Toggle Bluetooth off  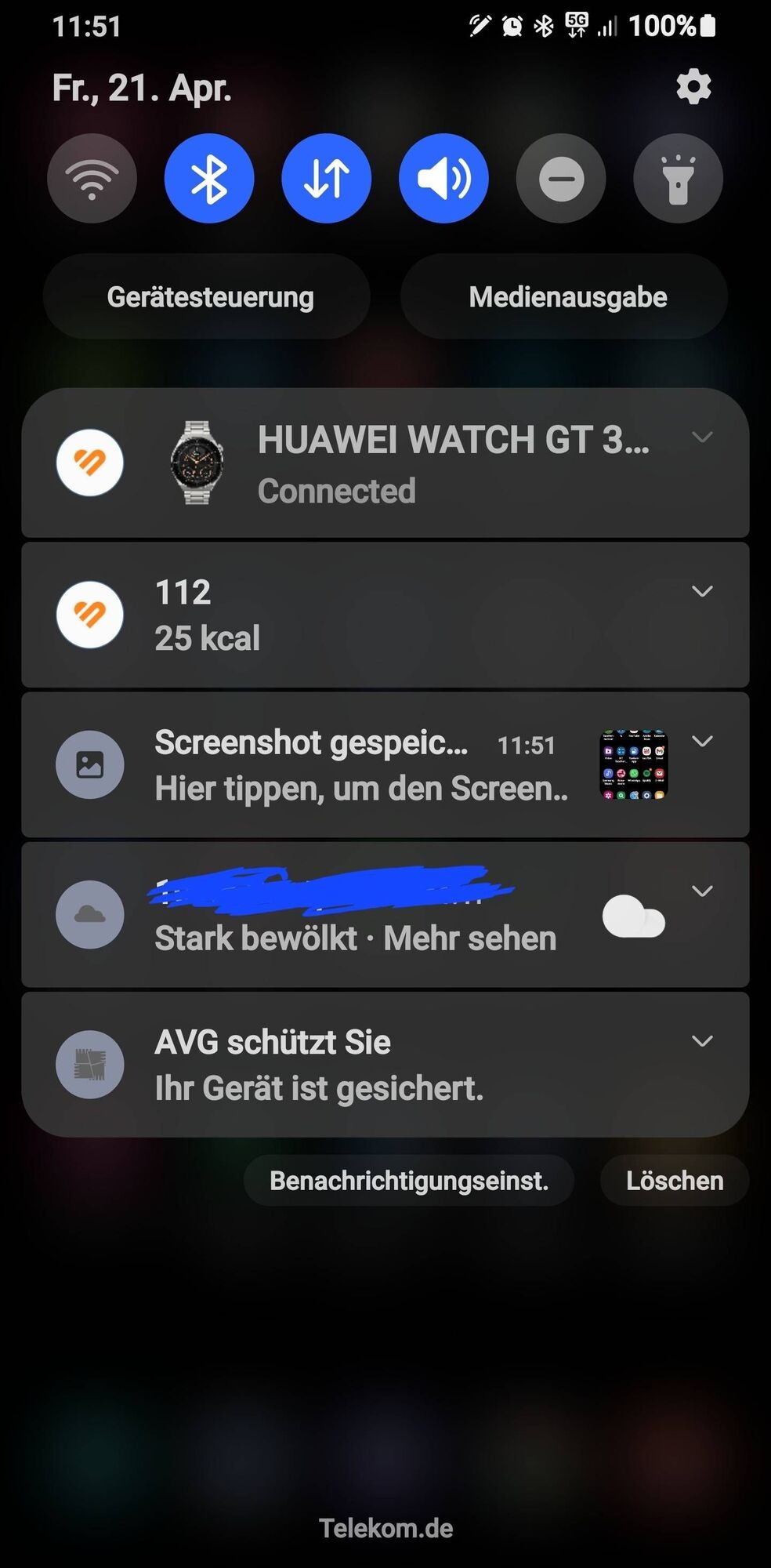209,178
